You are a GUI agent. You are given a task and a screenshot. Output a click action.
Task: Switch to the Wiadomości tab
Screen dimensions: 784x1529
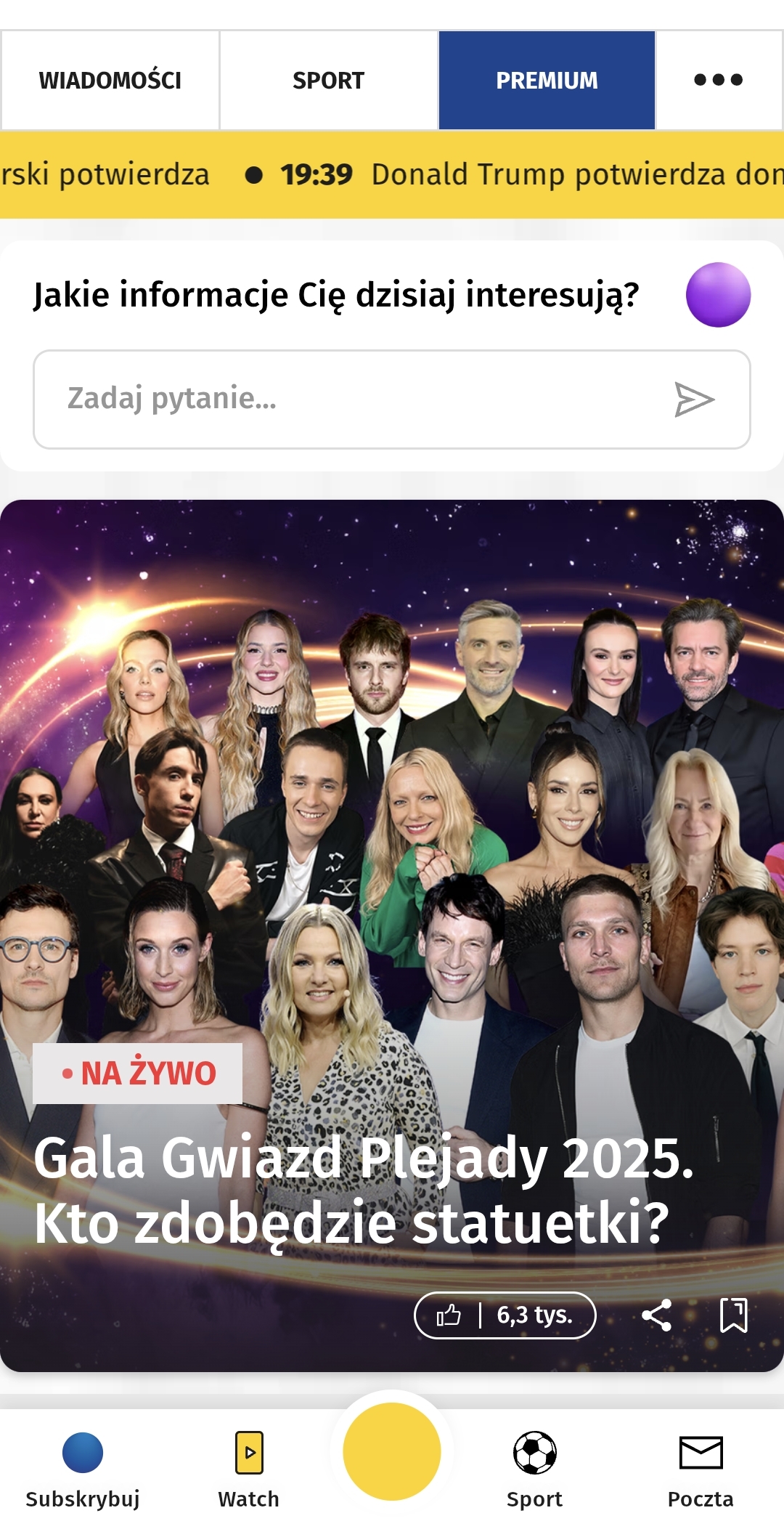[x=110, y=80]
